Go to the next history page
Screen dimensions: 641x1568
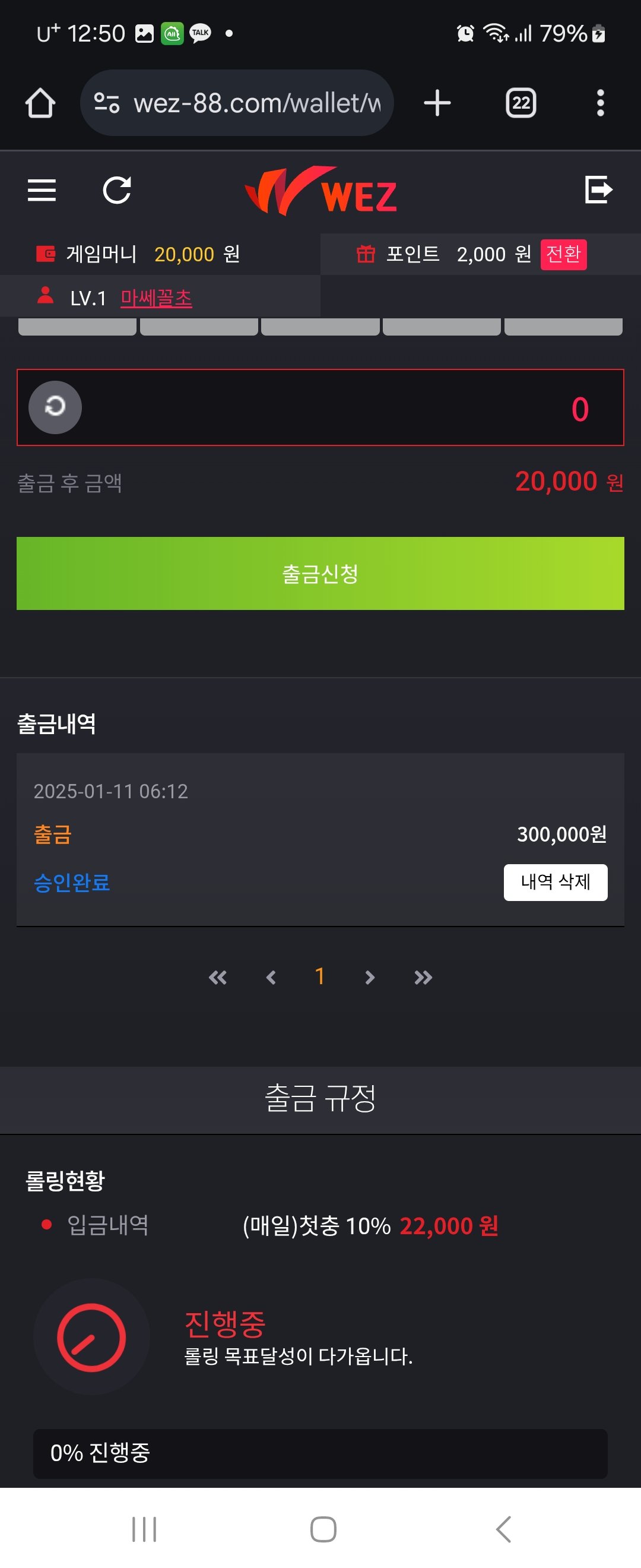[369, 977]
